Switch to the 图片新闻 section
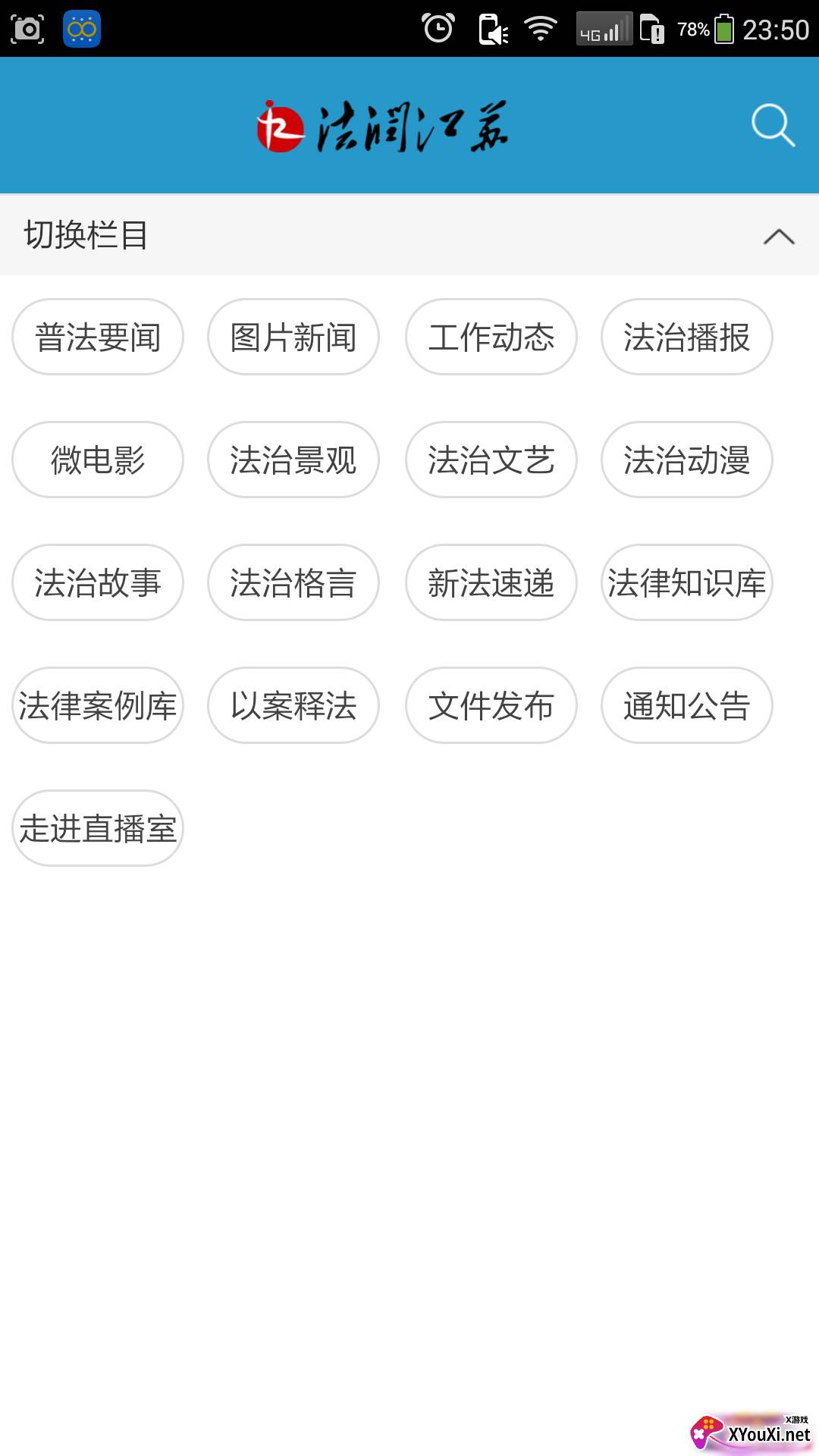 pyautogui.click(x=293, y=337)
